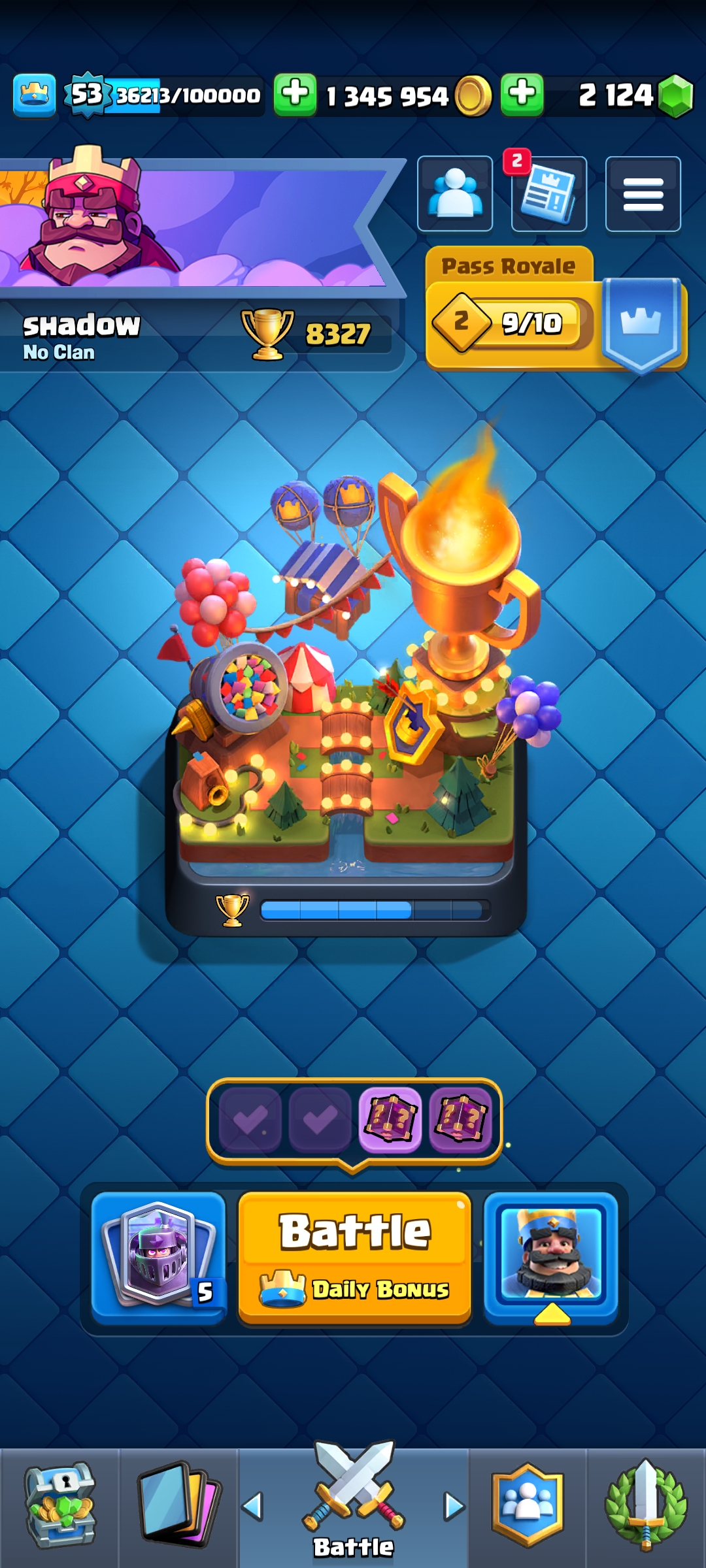
Task: Tap the left arrow beside Battle tab
Action: [x=253, y=1506]
